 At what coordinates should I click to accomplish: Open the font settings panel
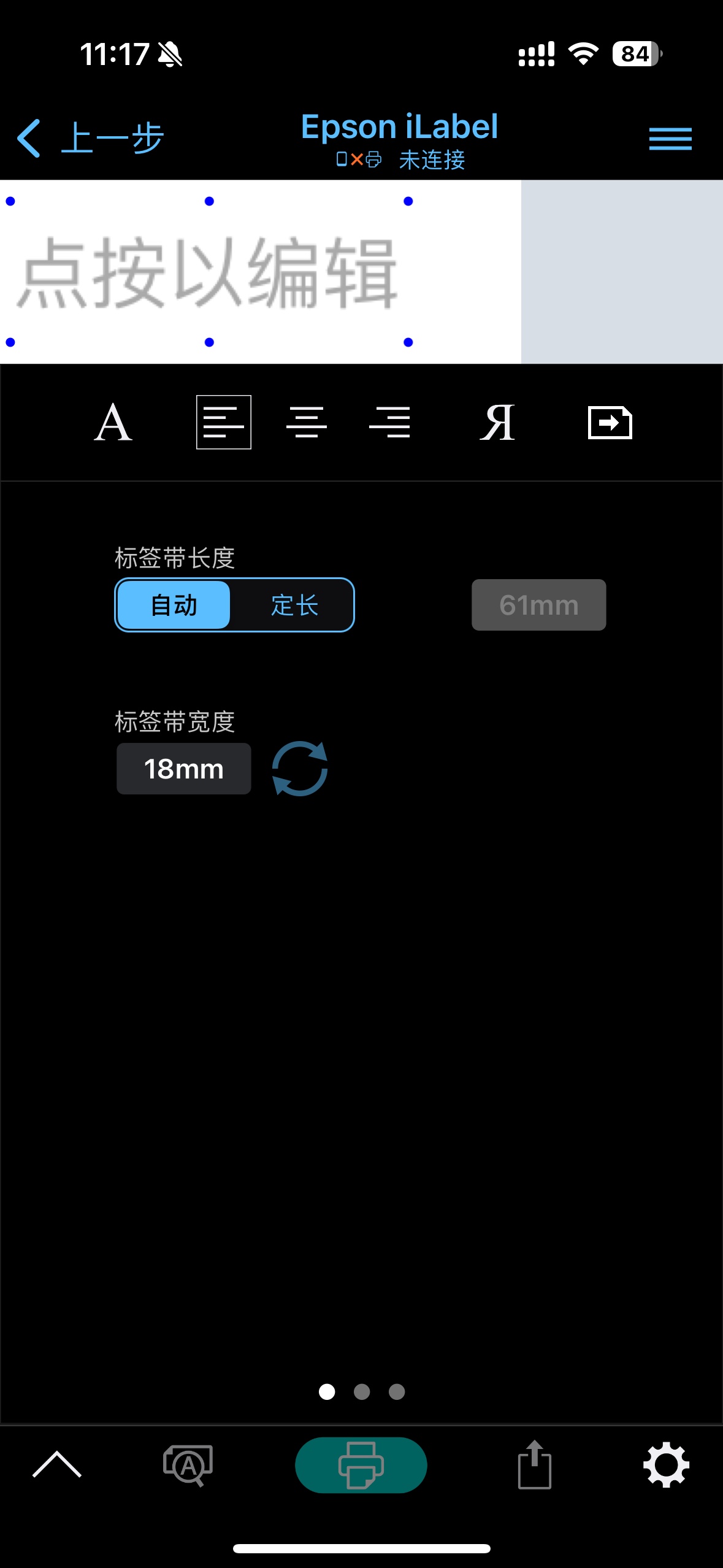[113, 422]
